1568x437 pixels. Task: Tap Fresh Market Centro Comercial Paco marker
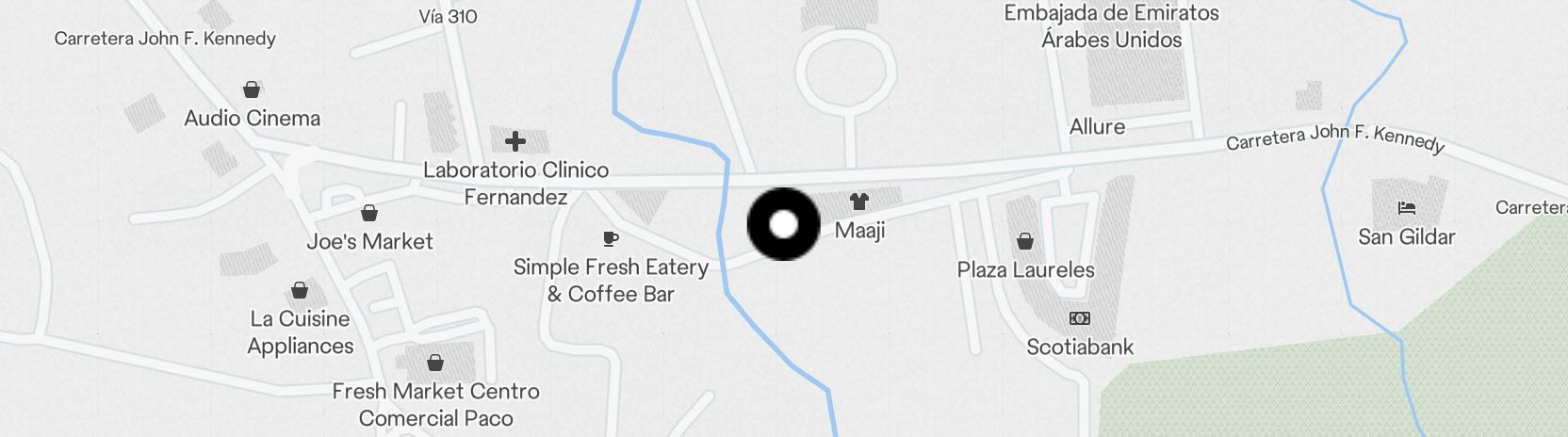point(435,363)
